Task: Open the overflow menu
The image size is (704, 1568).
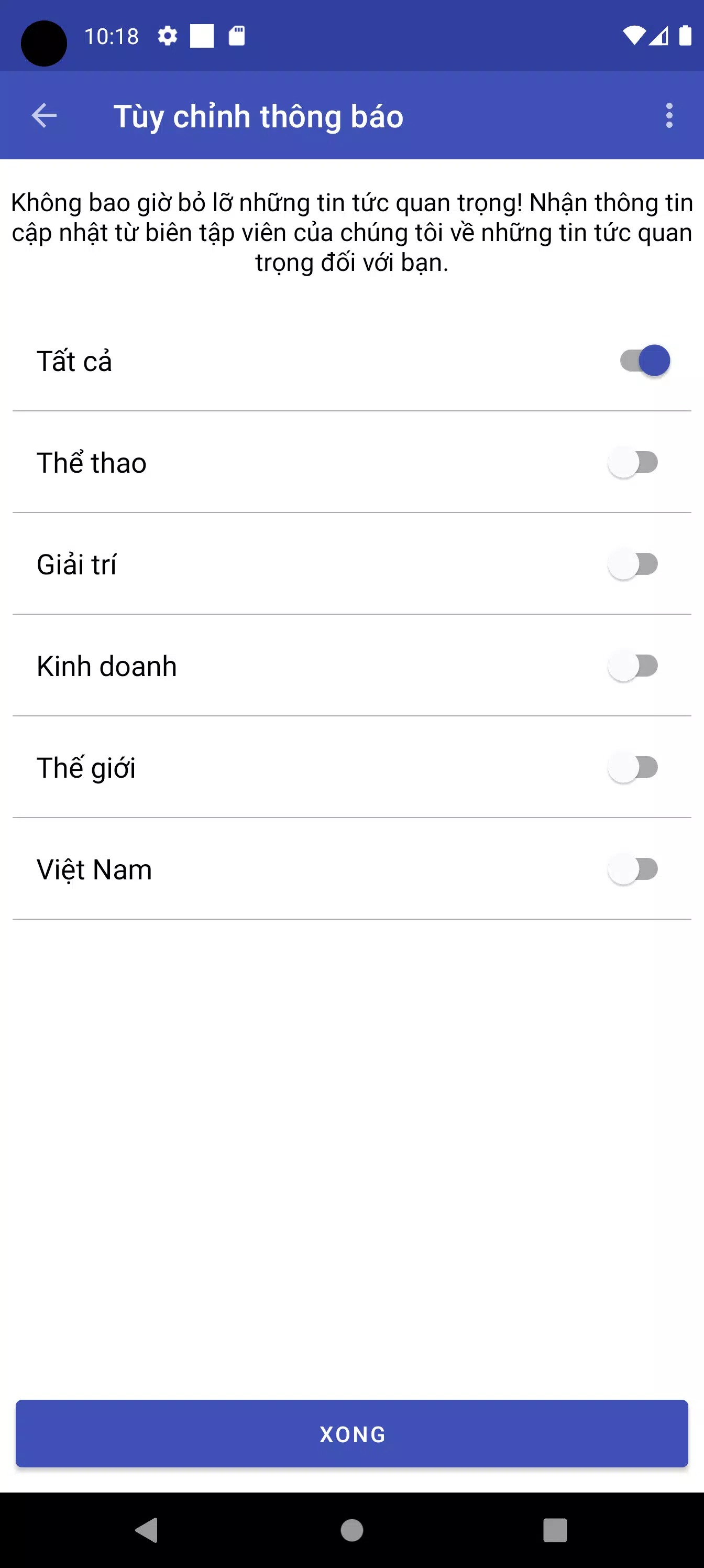Action: click(669, 116)
